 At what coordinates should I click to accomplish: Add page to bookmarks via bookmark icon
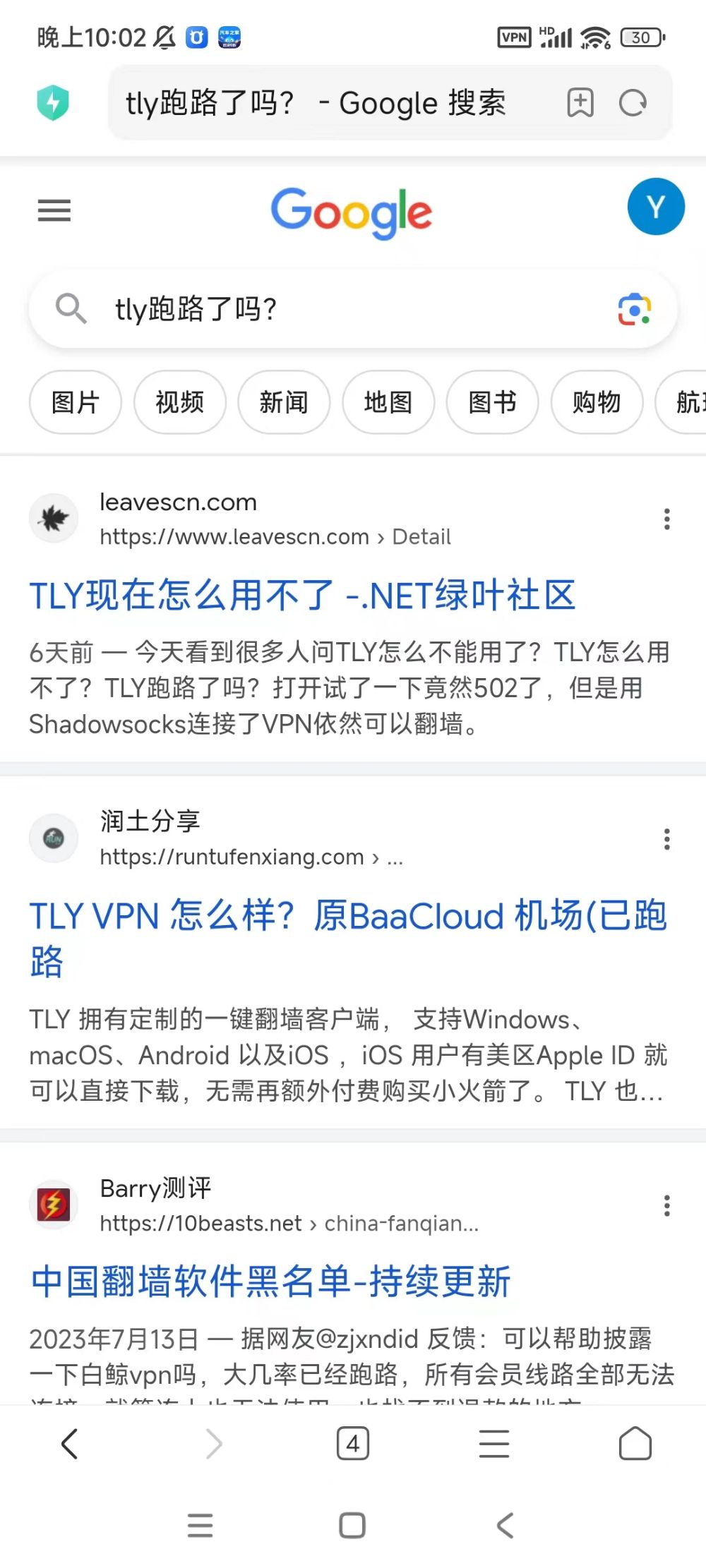coord(579,102)
